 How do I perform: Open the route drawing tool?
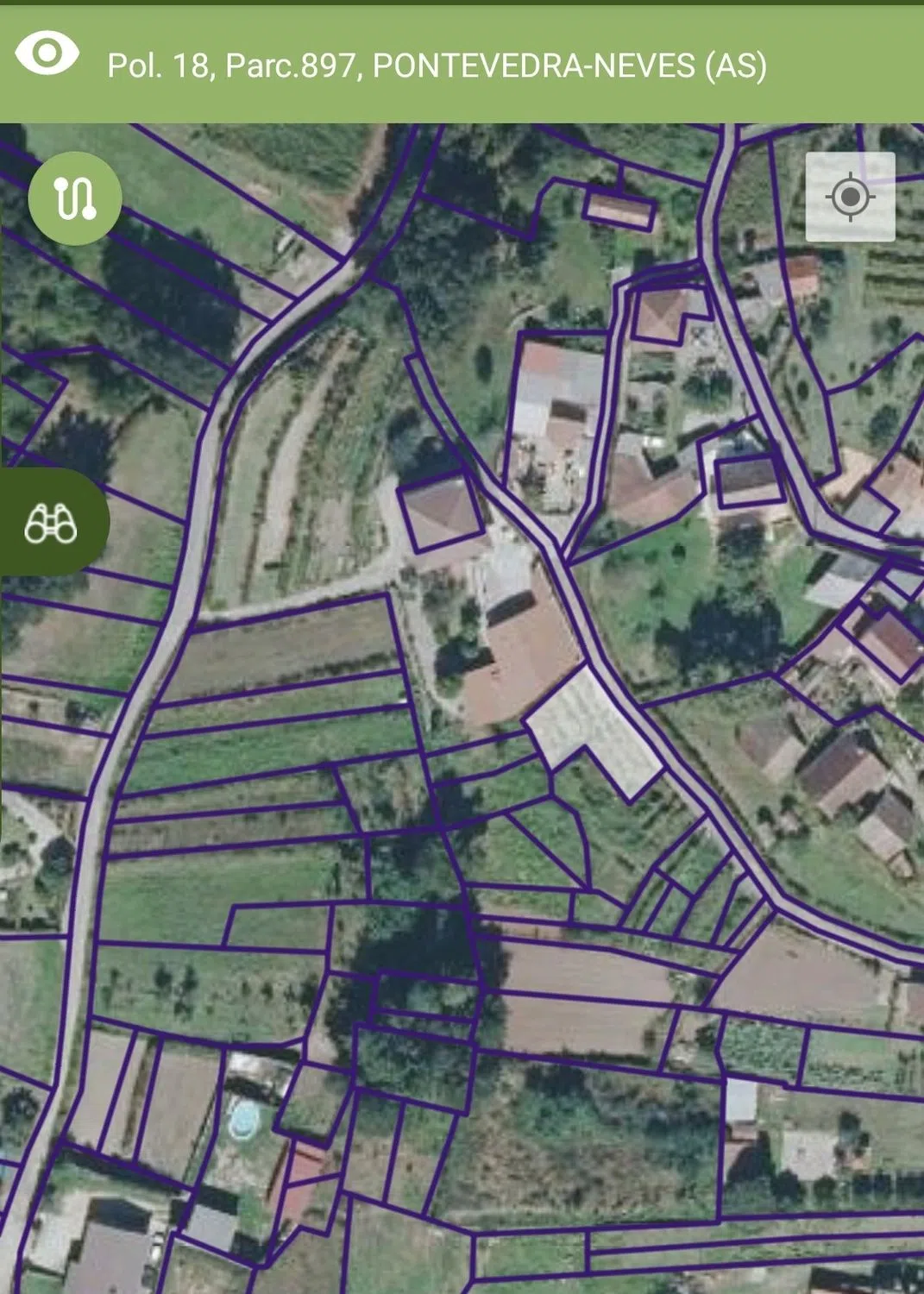(75, 198)
